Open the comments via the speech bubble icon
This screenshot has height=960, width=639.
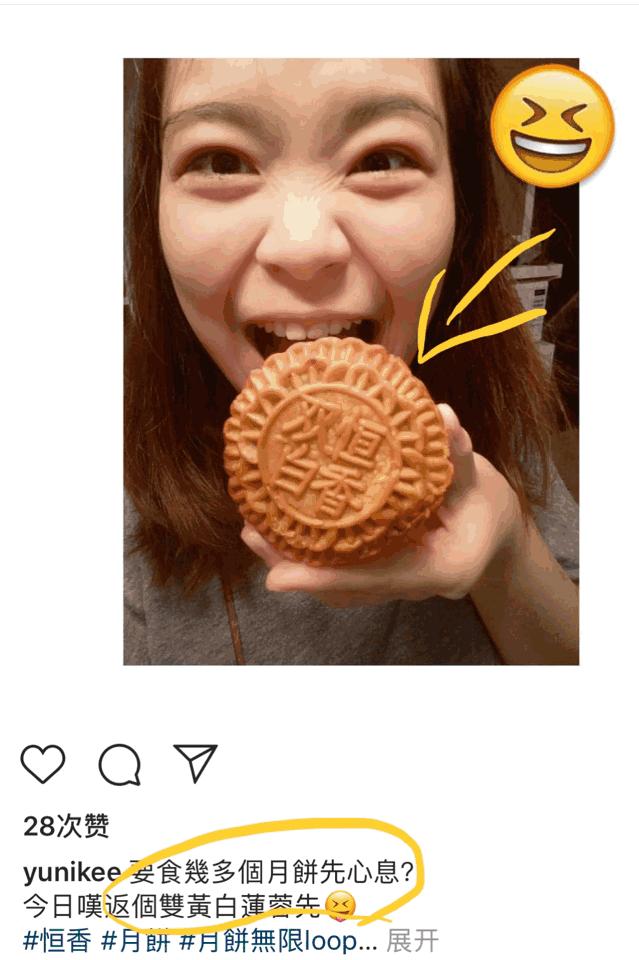coord(119,765)
